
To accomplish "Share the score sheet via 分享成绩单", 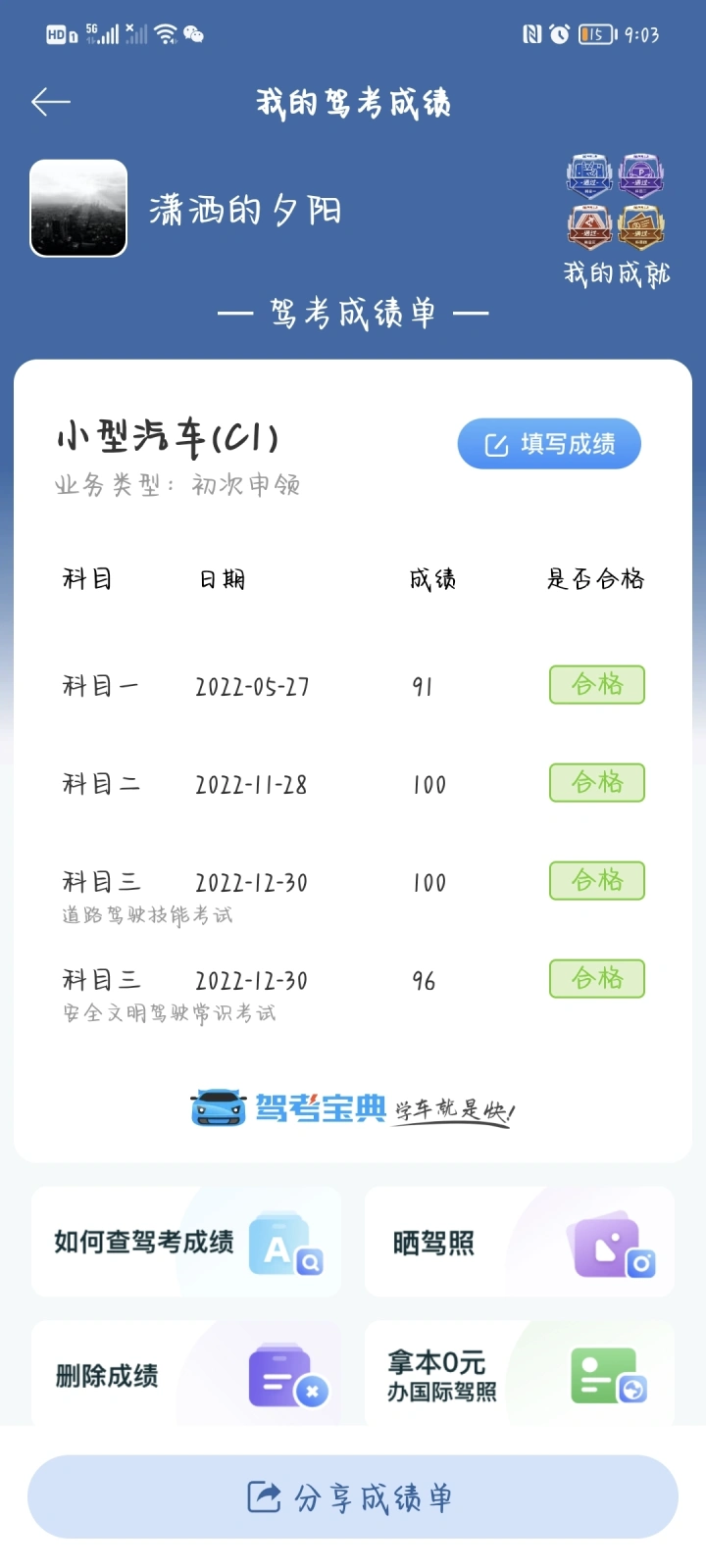I will click(x=353, y=1496).
